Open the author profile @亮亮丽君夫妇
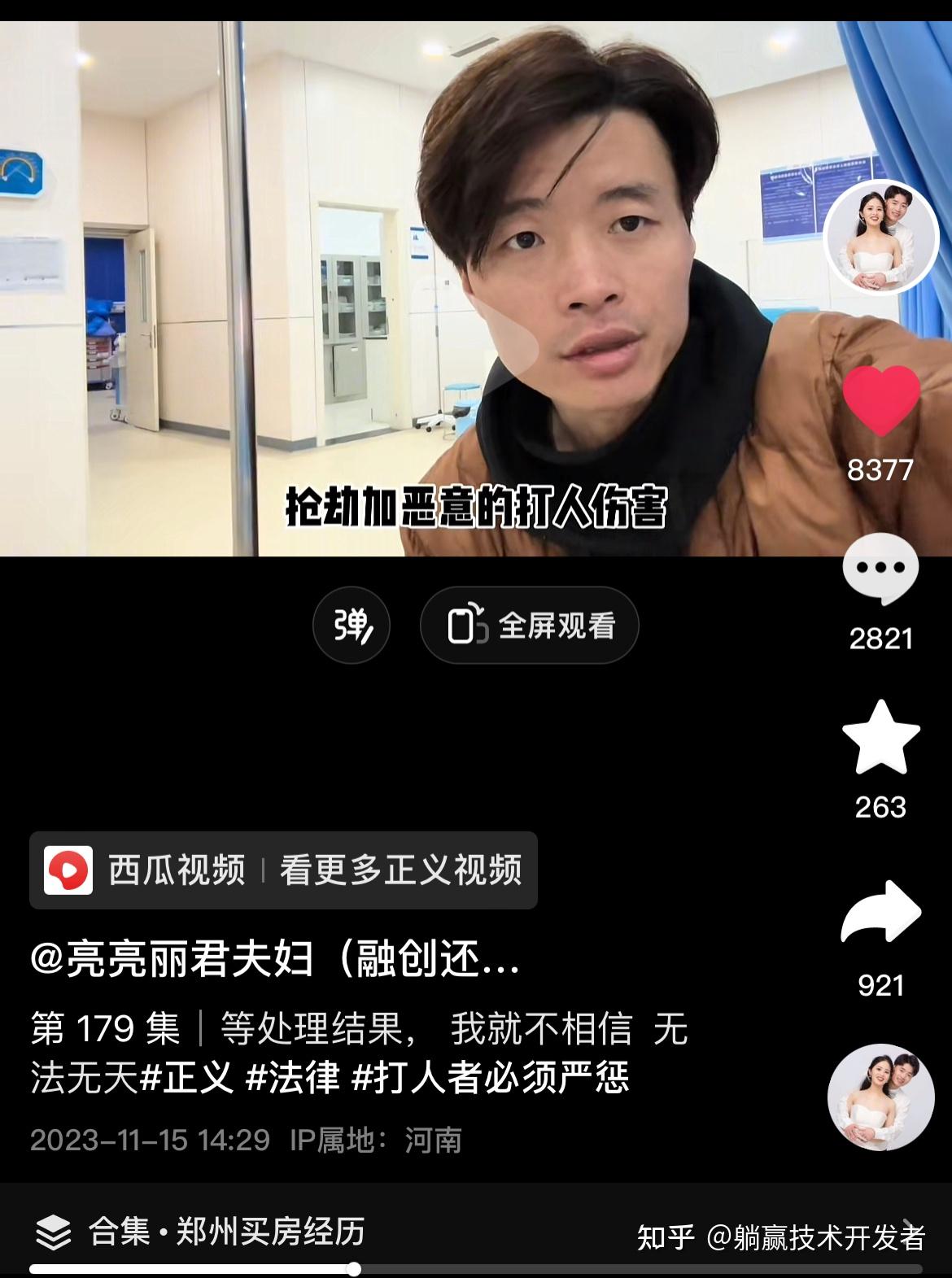The image size is (952, 1278). pyautogui.click(x=273, y=959)
